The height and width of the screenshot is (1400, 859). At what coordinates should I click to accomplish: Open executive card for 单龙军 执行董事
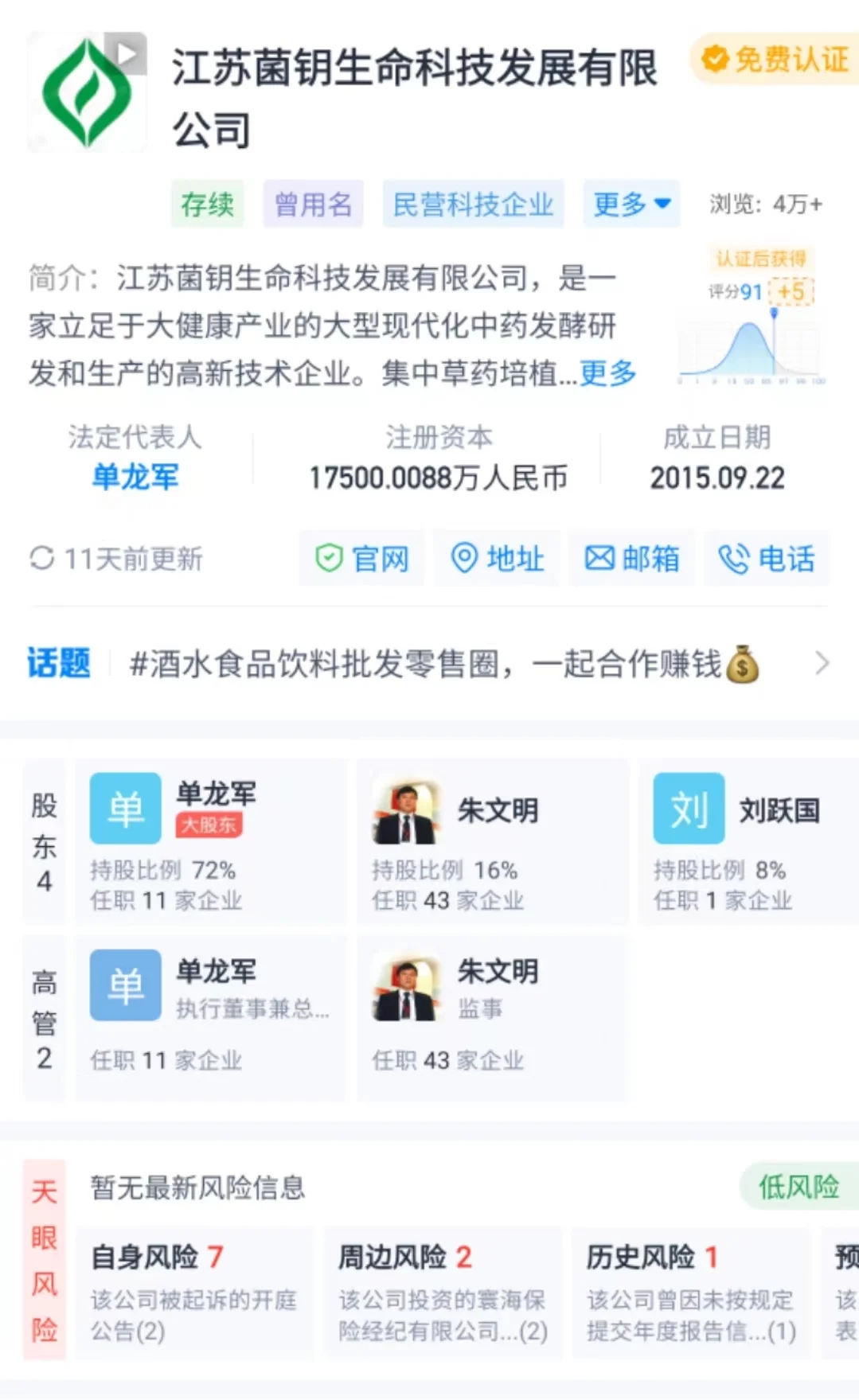[x=211, y=1018]
